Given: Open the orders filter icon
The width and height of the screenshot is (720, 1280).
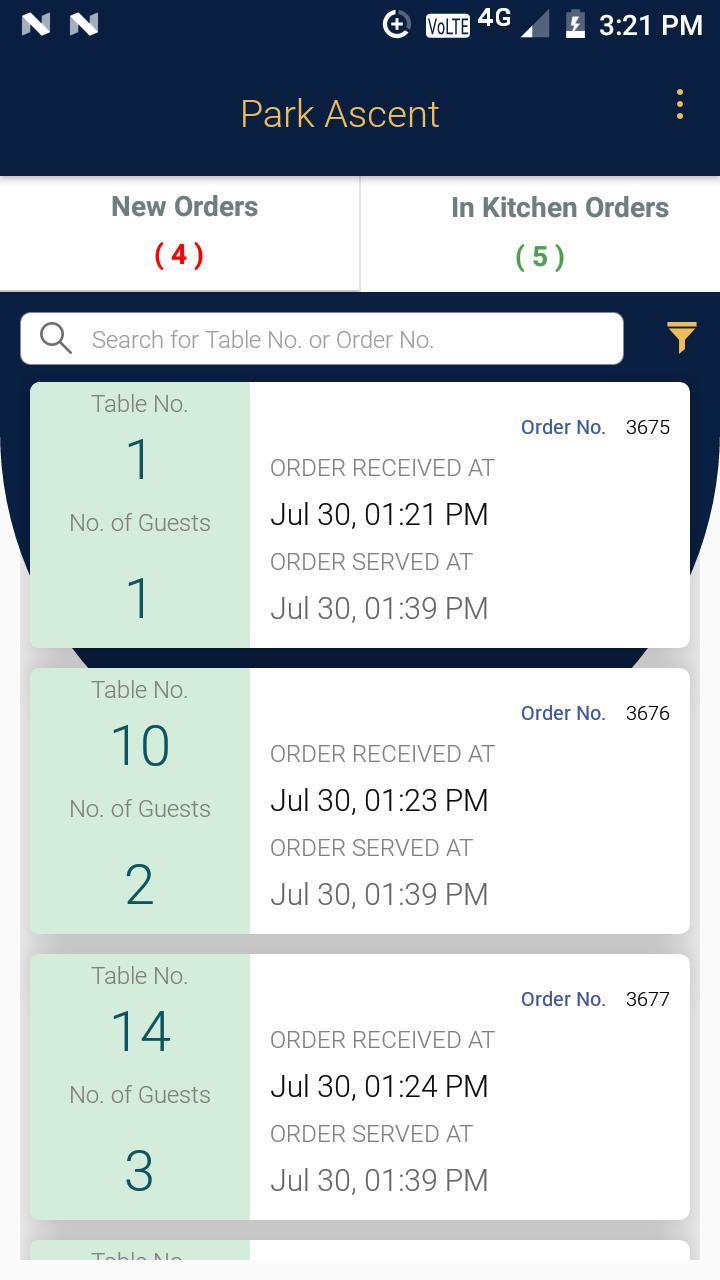Looking at the screenshot, I should (x=681, y=338).
